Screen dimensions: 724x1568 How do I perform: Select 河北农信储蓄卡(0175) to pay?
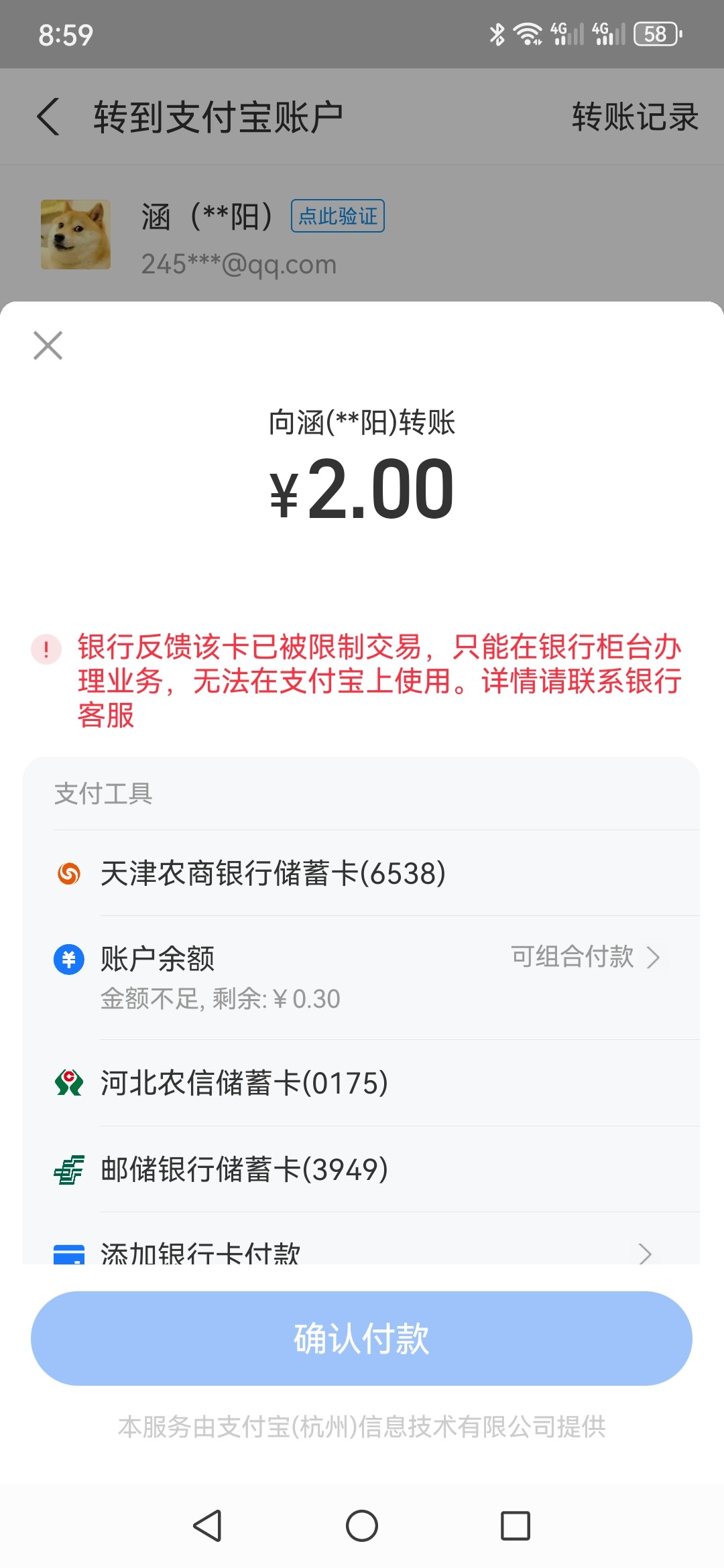point(245,1083)
